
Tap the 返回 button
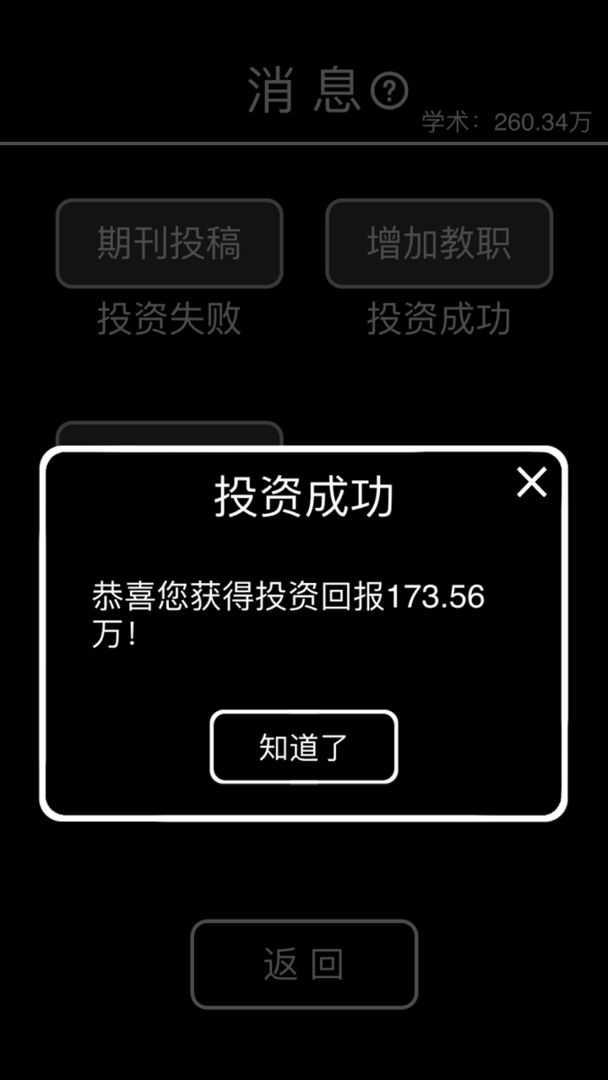(303, 964)
